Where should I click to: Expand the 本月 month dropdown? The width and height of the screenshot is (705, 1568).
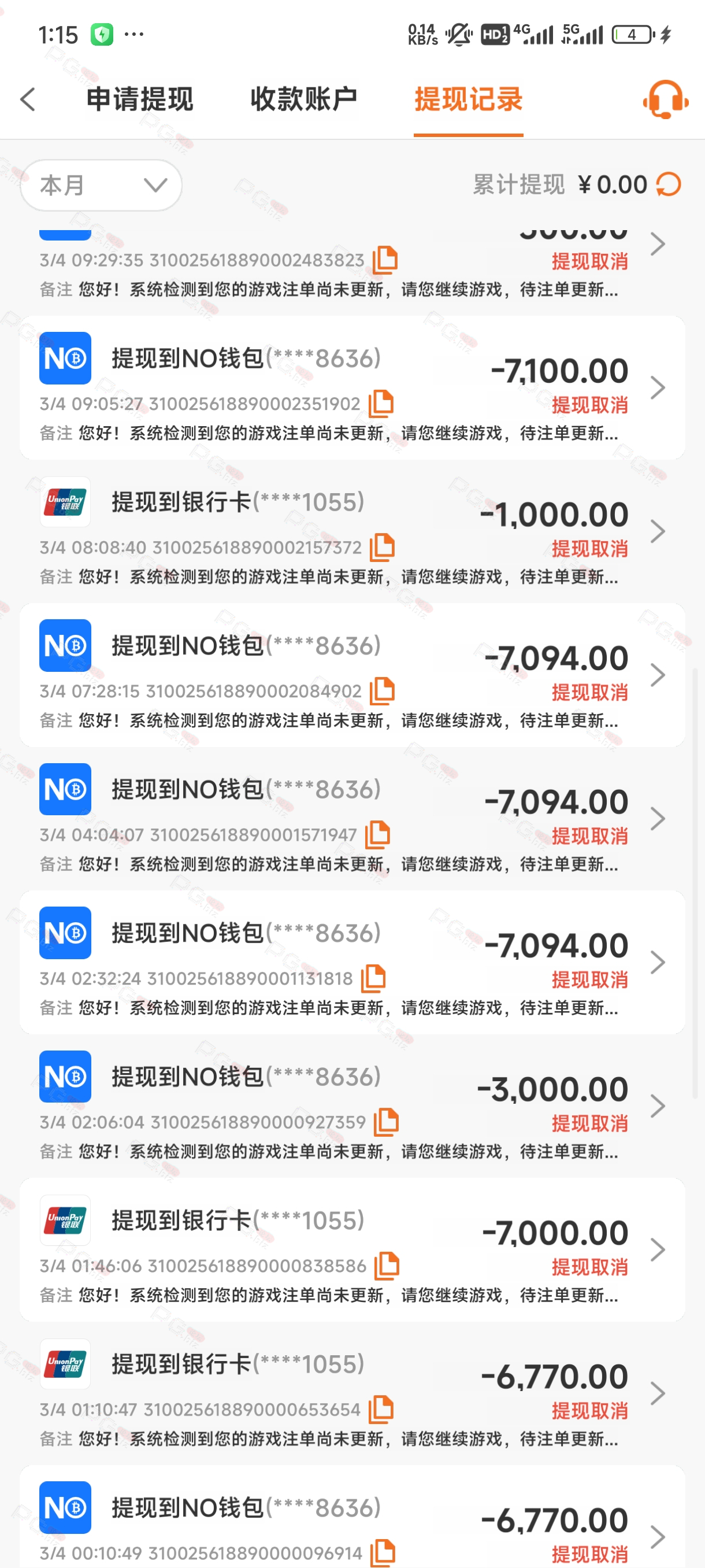coord(101,185)
